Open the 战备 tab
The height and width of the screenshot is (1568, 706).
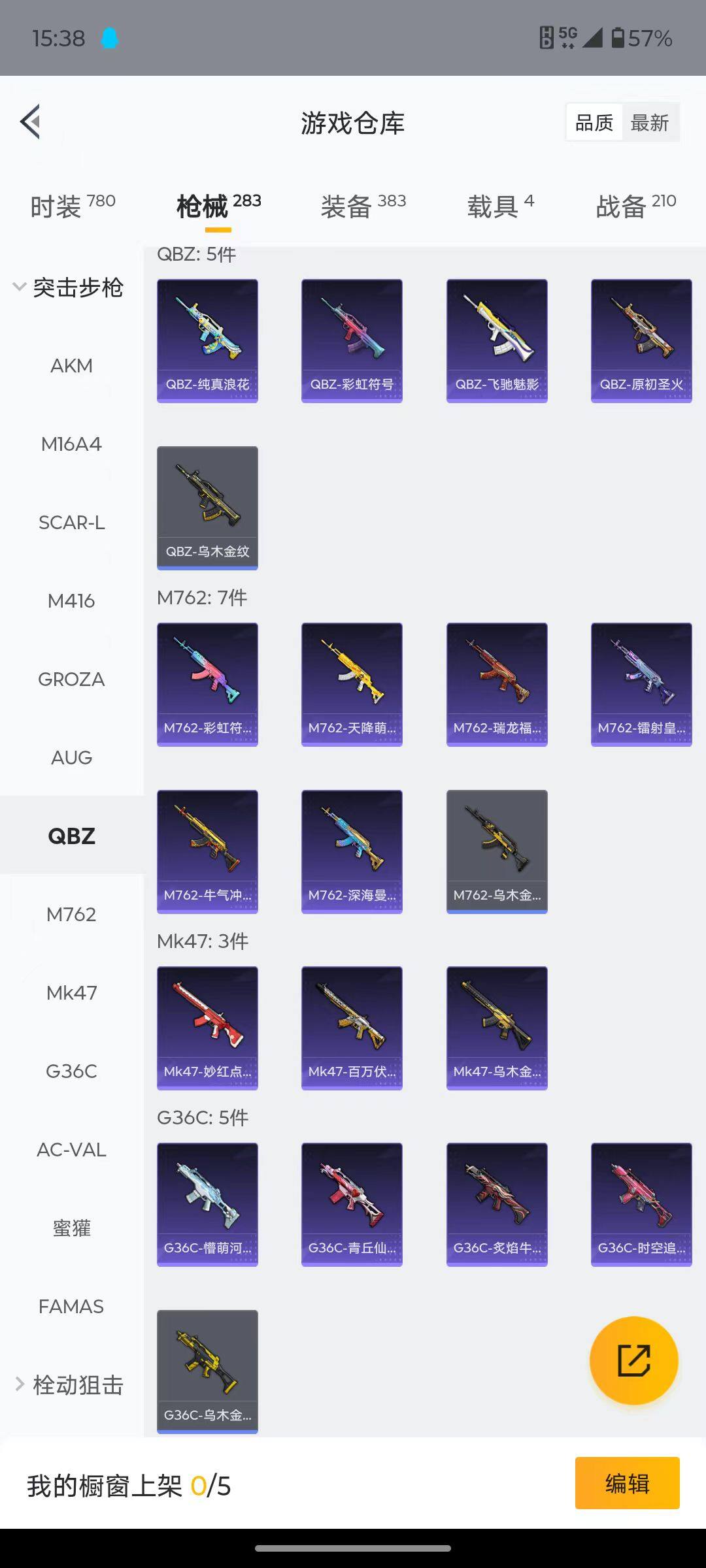635,206
